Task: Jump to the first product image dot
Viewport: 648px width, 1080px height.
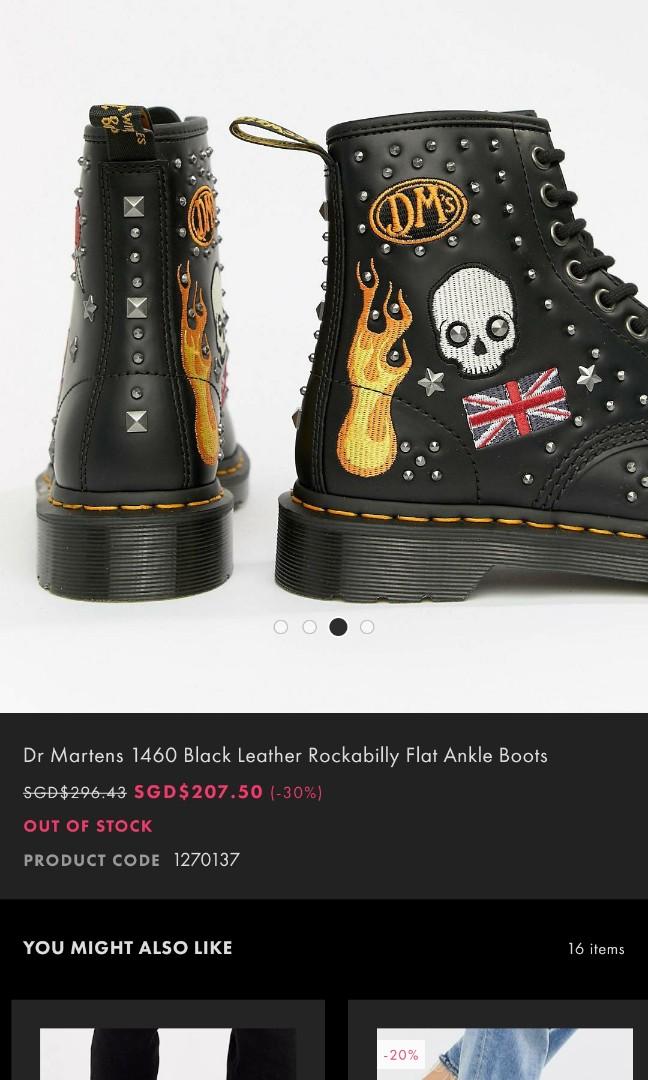Action: tap(281, 627)
